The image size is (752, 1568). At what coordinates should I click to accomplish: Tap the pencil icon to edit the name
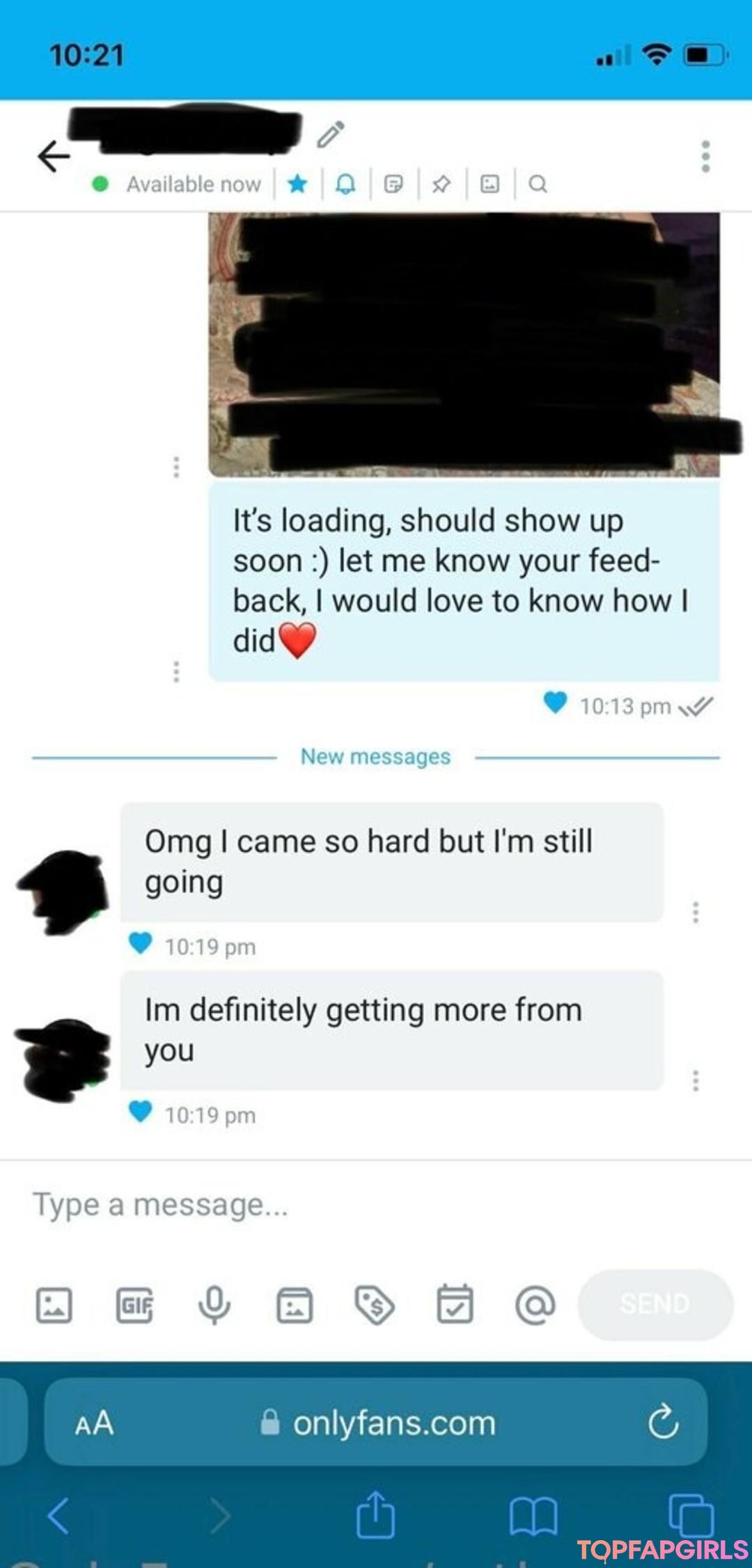[x=331, y=134]
